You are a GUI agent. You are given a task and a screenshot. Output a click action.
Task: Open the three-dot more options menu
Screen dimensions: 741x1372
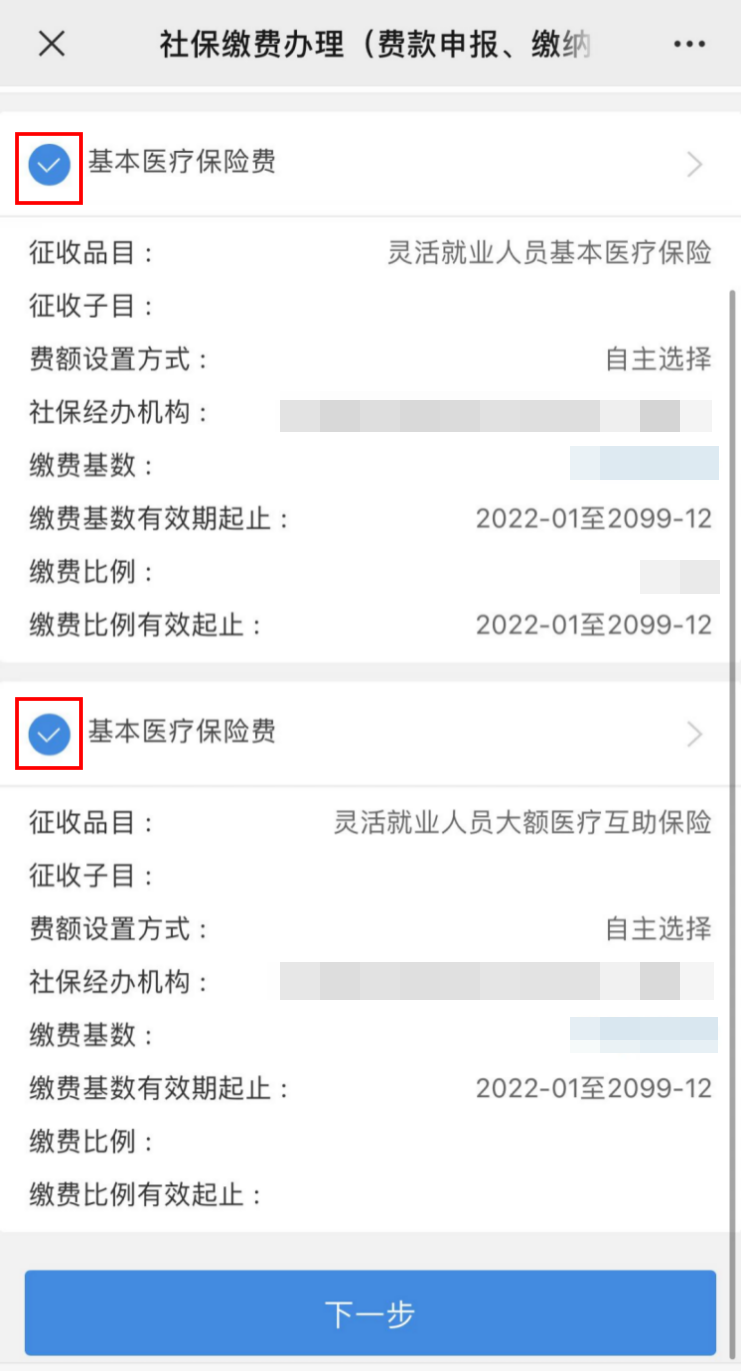click(690, 44)
